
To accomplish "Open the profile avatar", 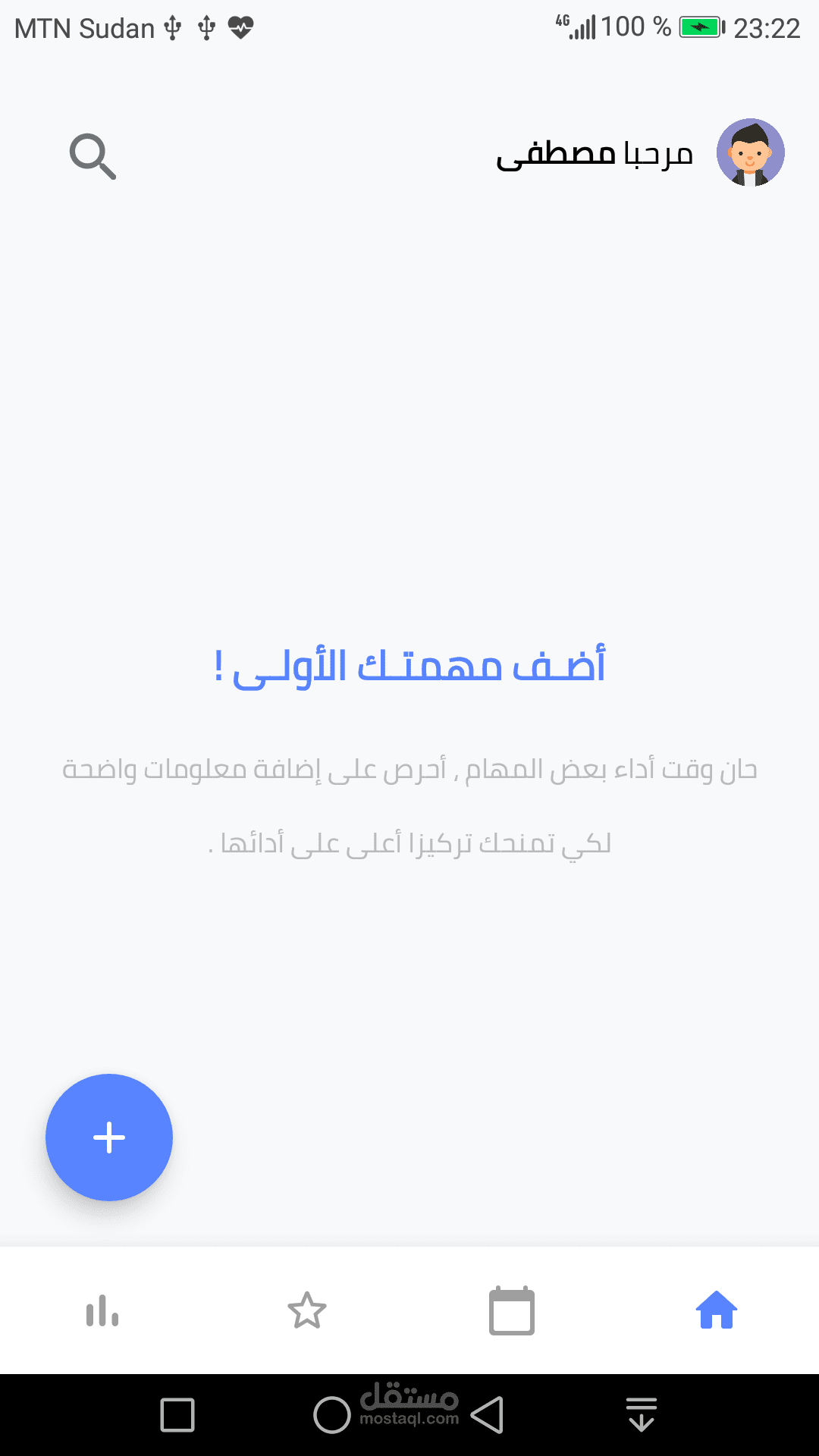I will 751,152.
